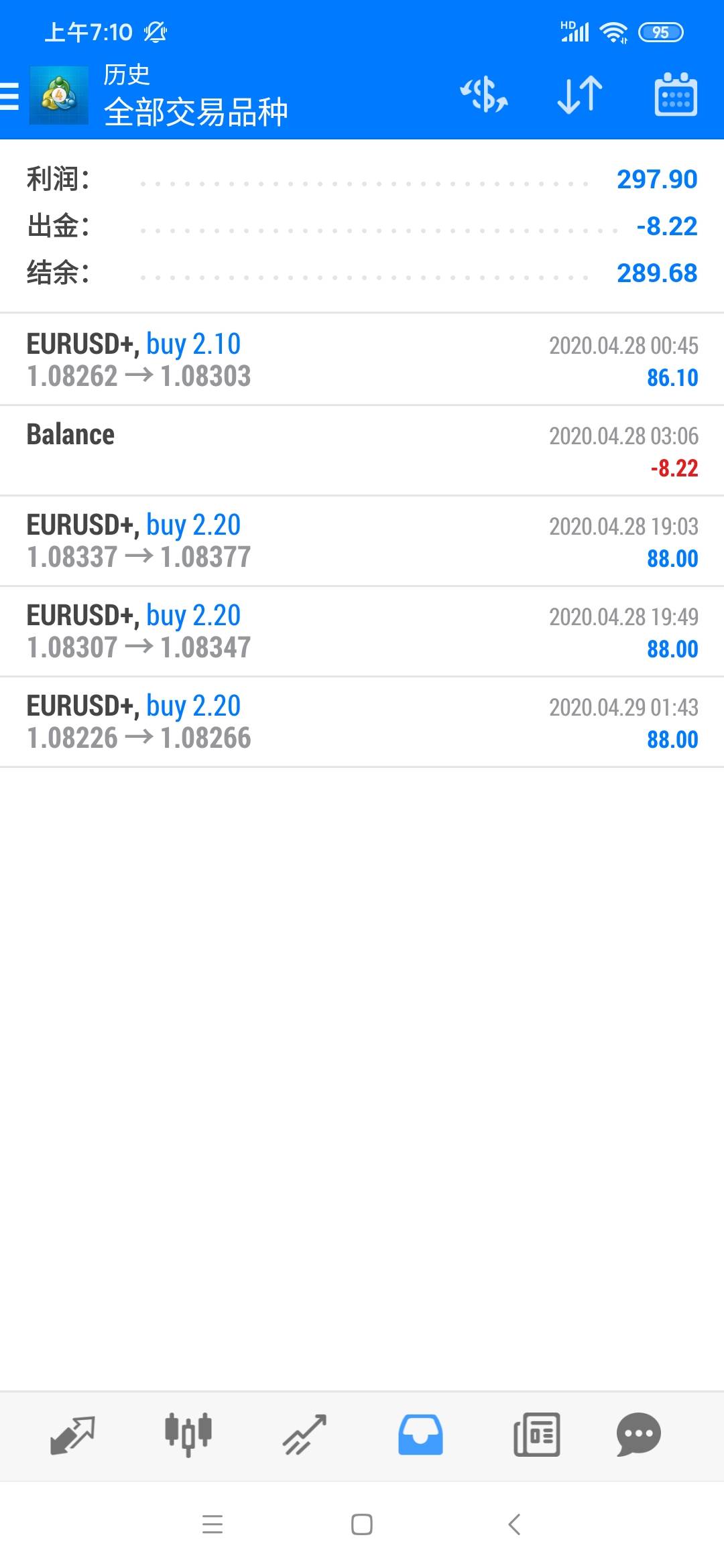Go back with system back button
The image size is (724, 1568).
pos(514,1524)
